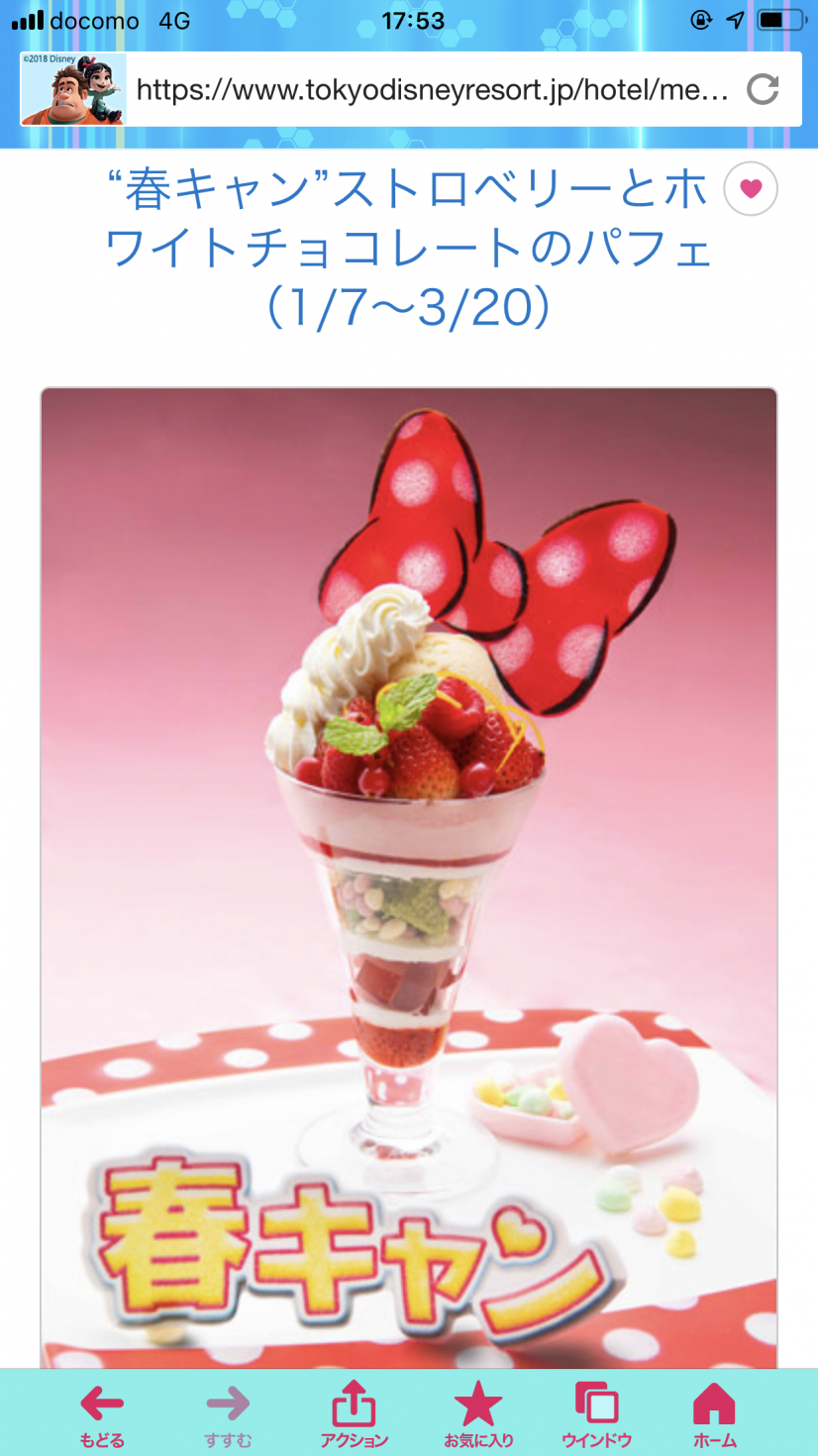Tap the URL address bar
The width and height of the screenshot is (818, 1456).
pos(432,90)
